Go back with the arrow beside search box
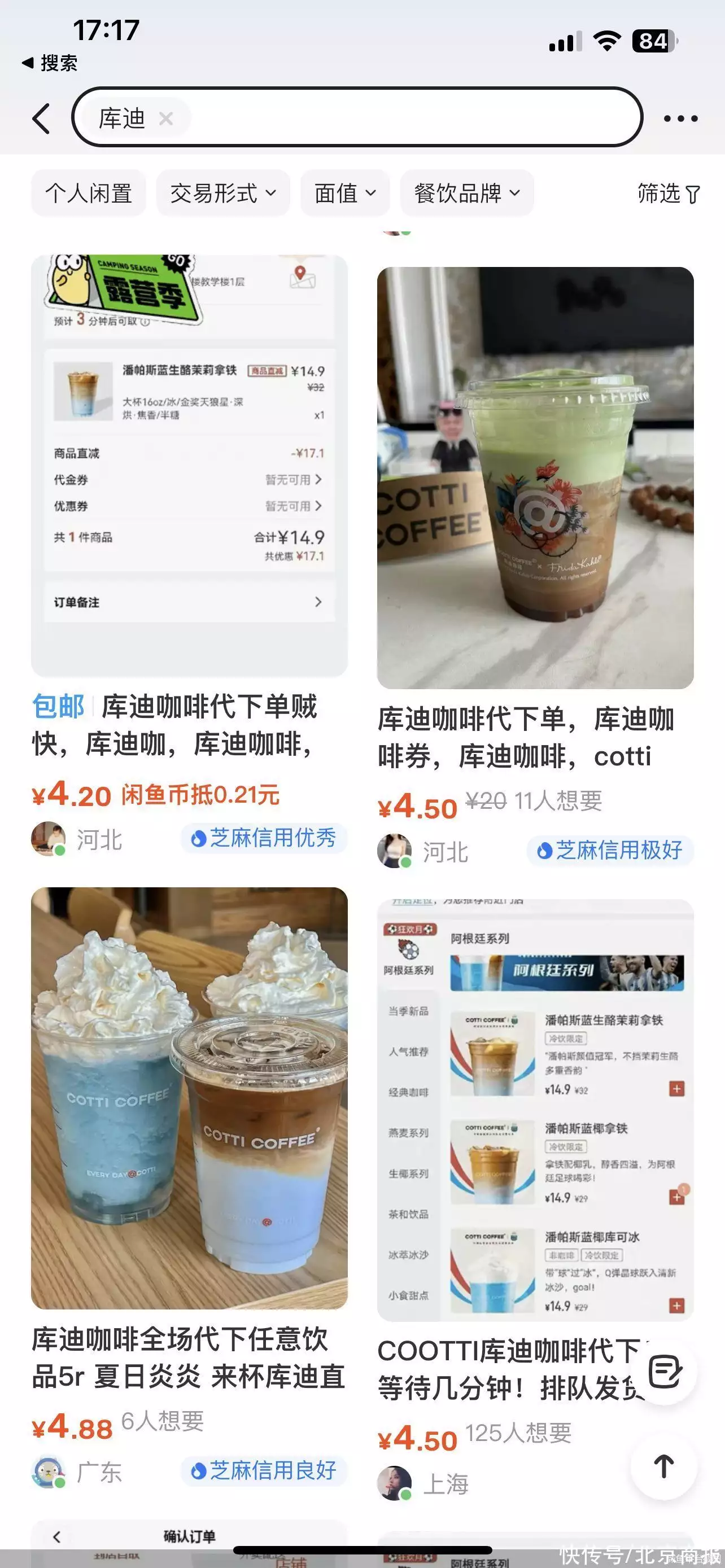The image size is (725, 1568). (41, 118)
